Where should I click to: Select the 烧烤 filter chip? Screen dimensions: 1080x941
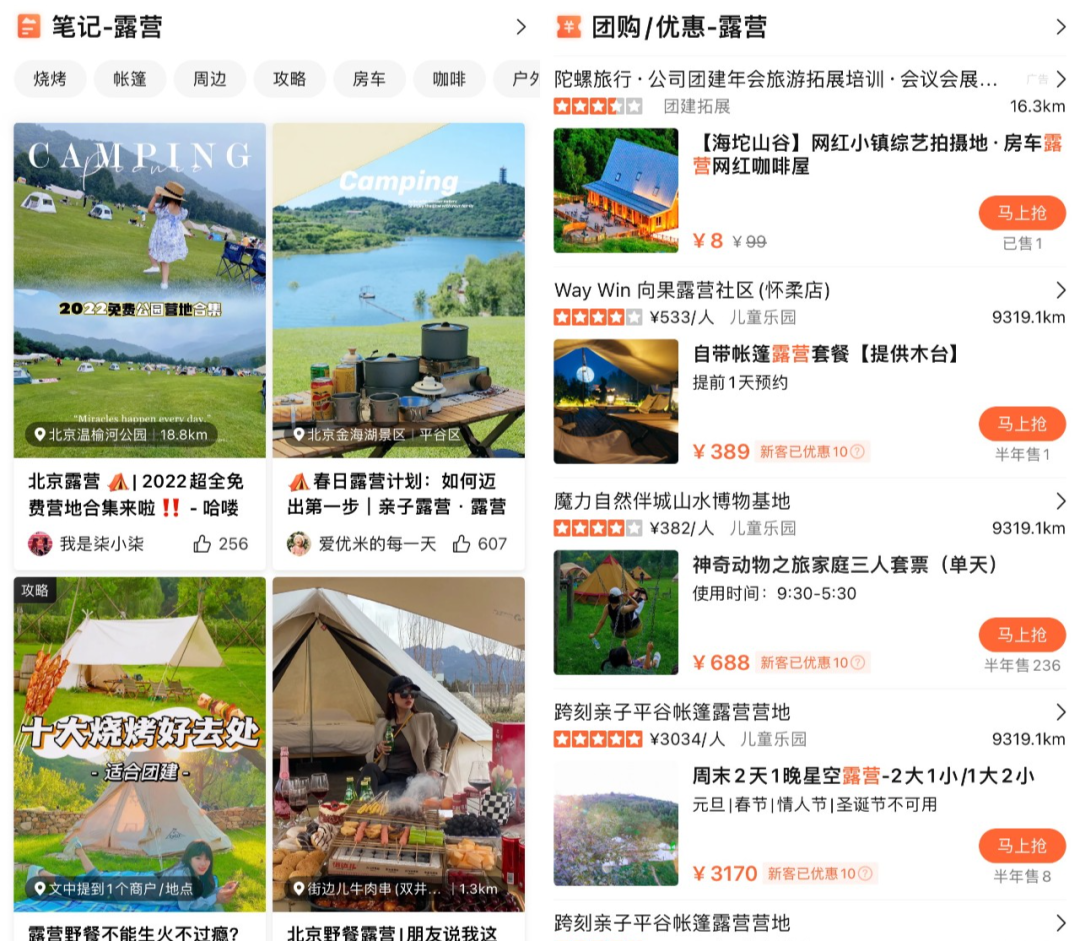point(50,79)
